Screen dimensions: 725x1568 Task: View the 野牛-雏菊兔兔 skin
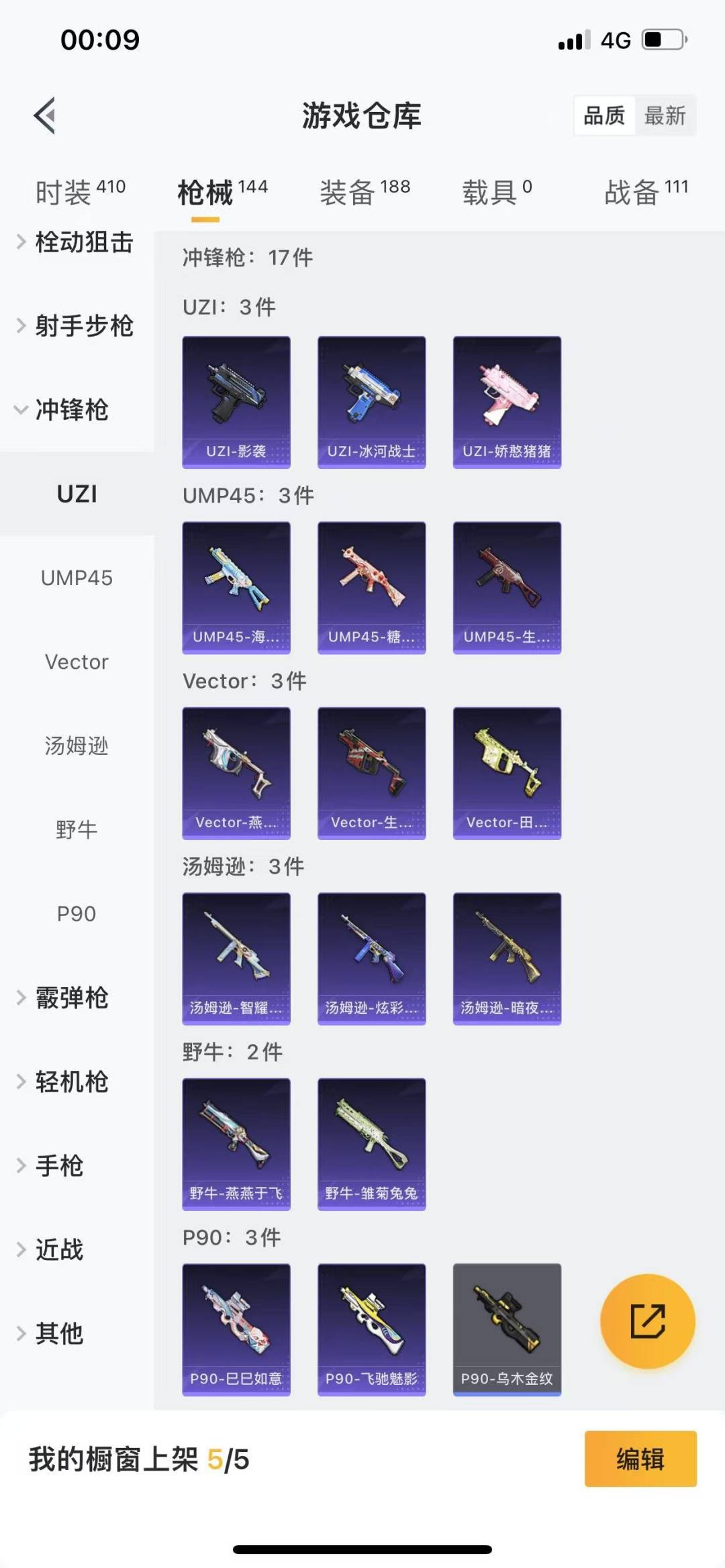point(371,1144)
